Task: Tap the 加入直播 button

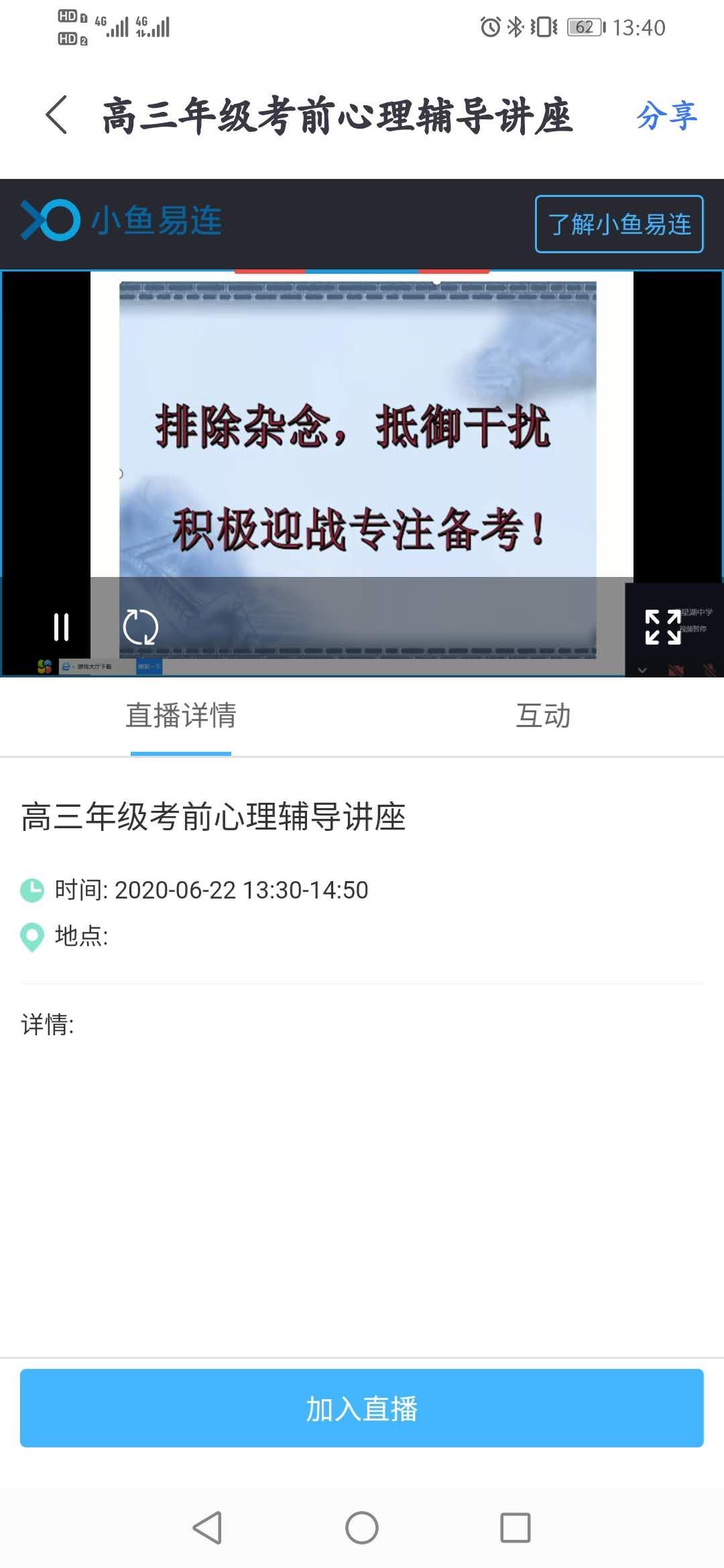Action: click(x=362, y=1409)
